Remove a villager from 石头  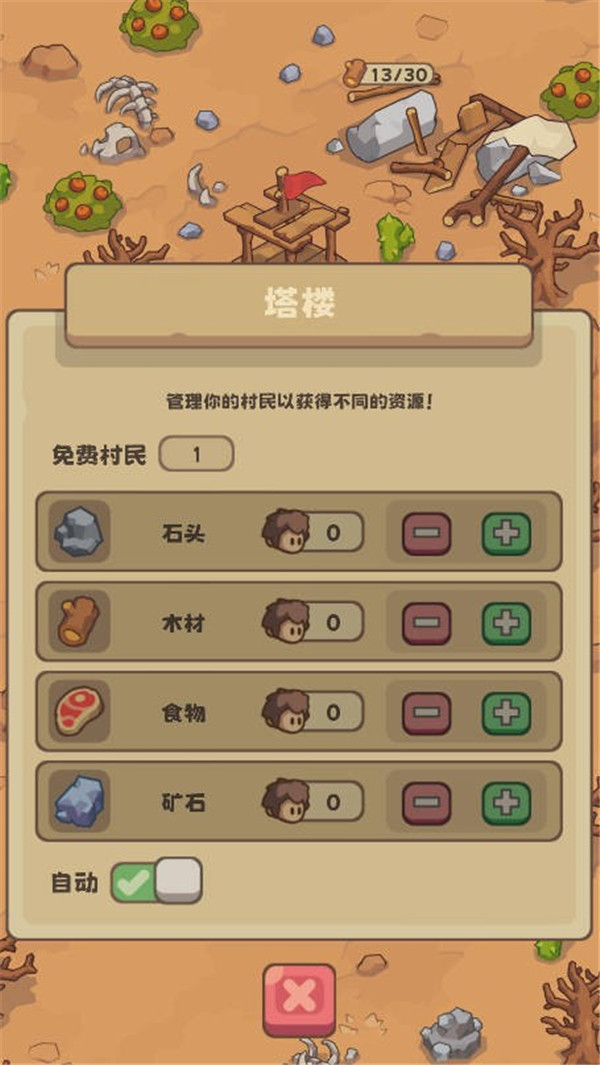pyautogui.click(x=427, y=534)
